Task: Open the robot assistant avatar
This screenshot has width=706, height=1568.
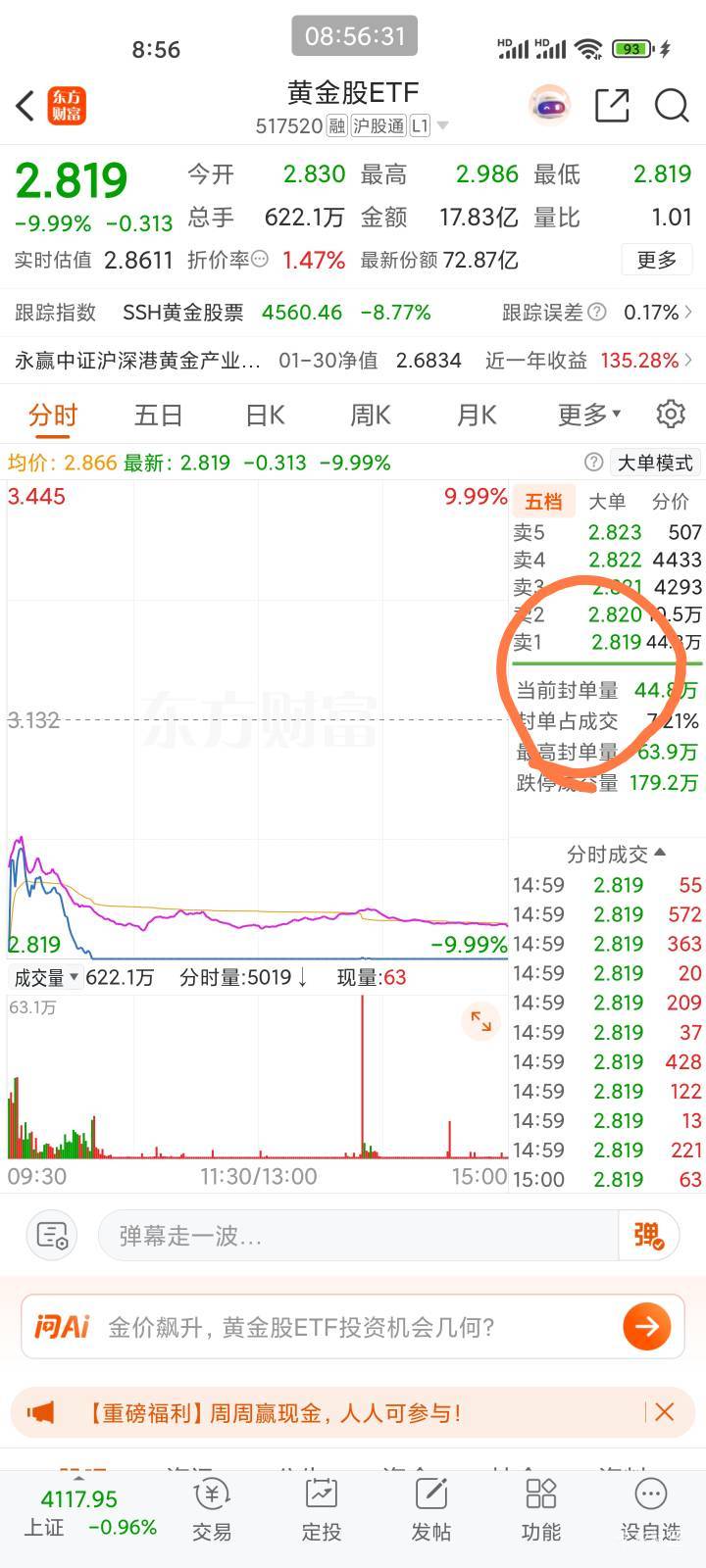Action: point(550,104)
